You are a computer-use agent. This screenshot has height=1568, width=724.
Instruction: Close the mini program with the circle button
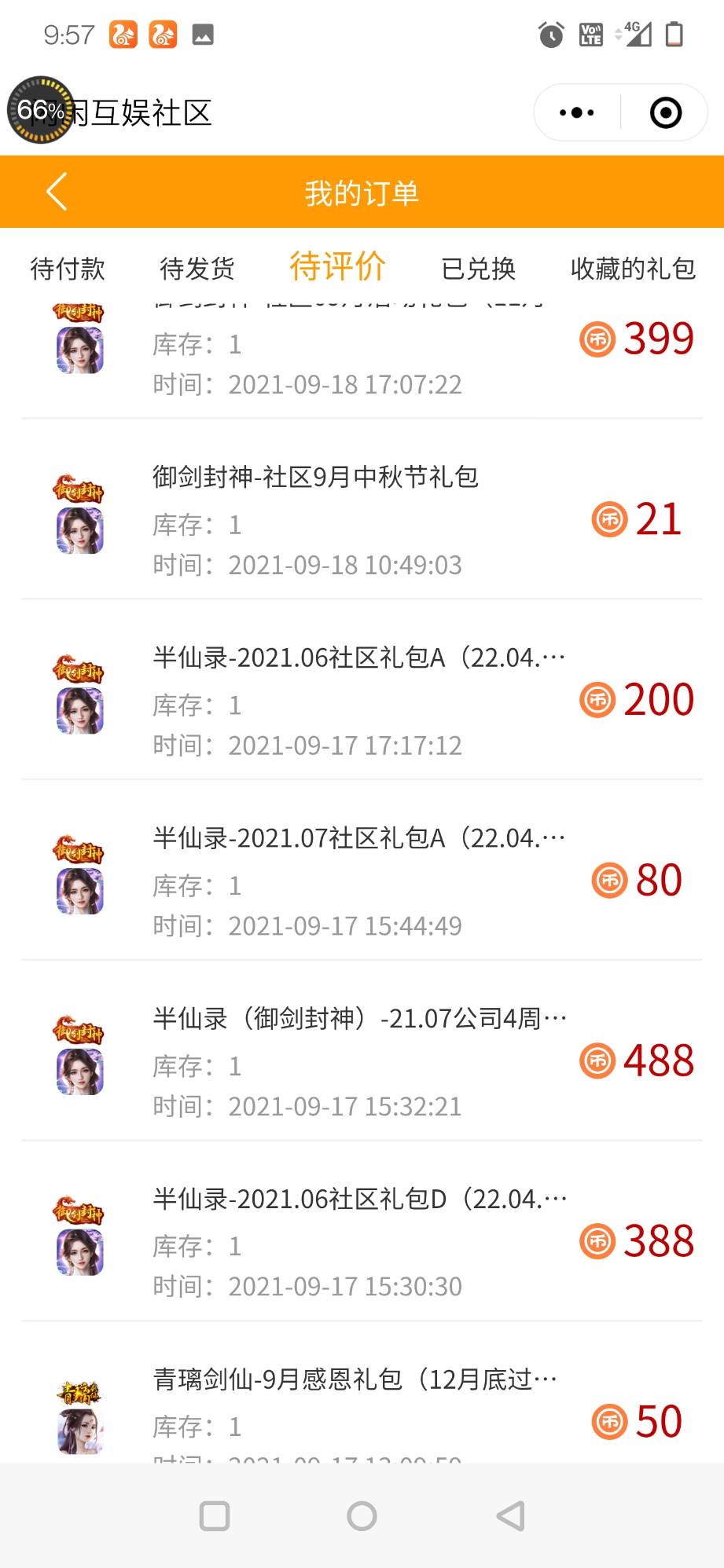point(665,112)
